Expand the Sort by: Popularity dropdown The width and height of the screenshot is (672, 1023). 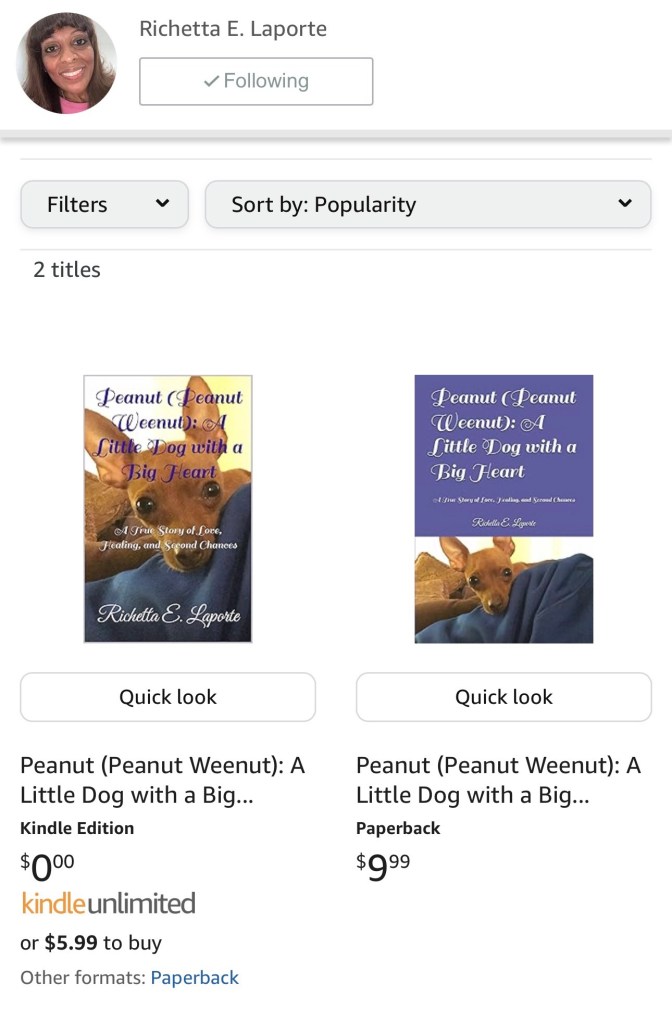pos(428,205)
